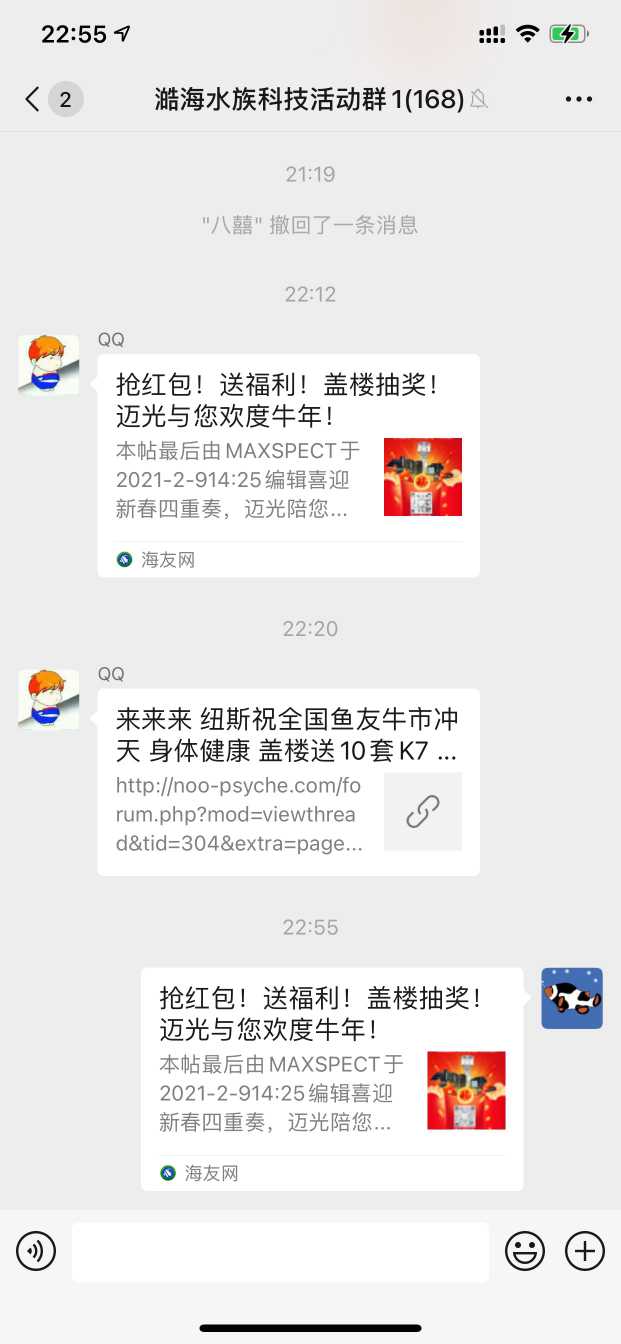Open the noo-psyche.com forum link card
The width and height of the screenshot is (621, 1344).
point(288,782)
